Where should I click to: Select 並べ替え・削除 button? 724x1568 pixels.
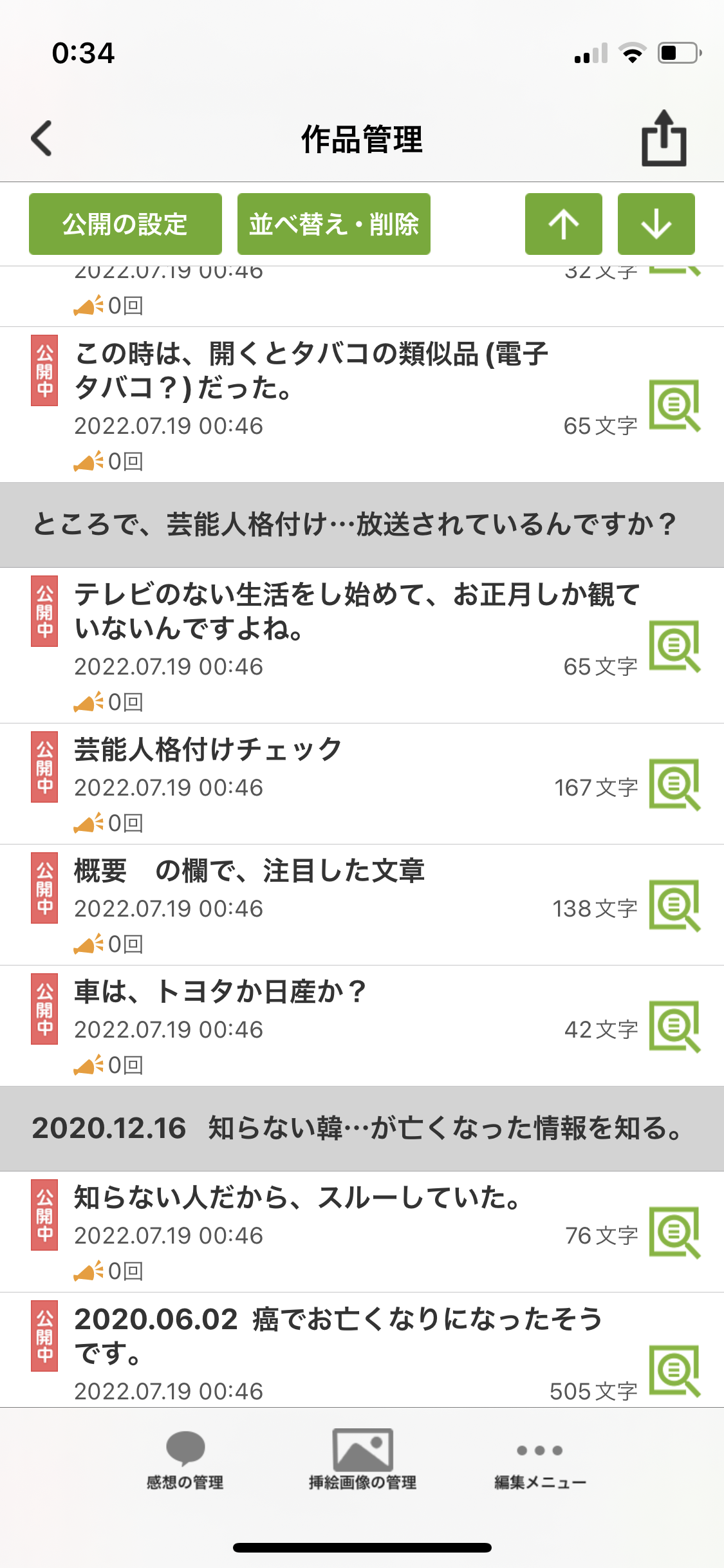point(333,224)
